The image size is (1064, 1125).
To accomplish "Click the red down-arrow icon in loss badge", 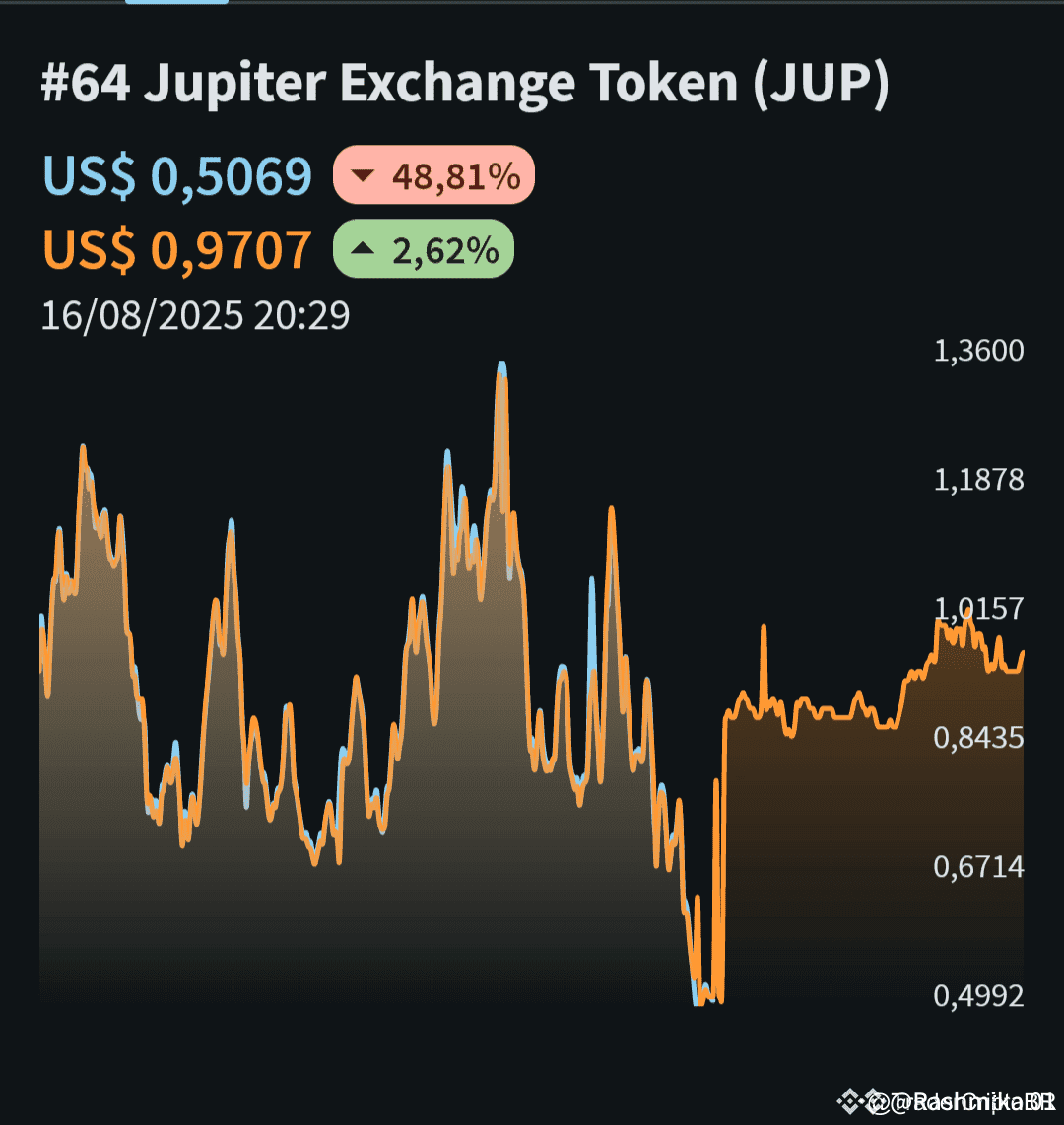I will coord(364,175).
